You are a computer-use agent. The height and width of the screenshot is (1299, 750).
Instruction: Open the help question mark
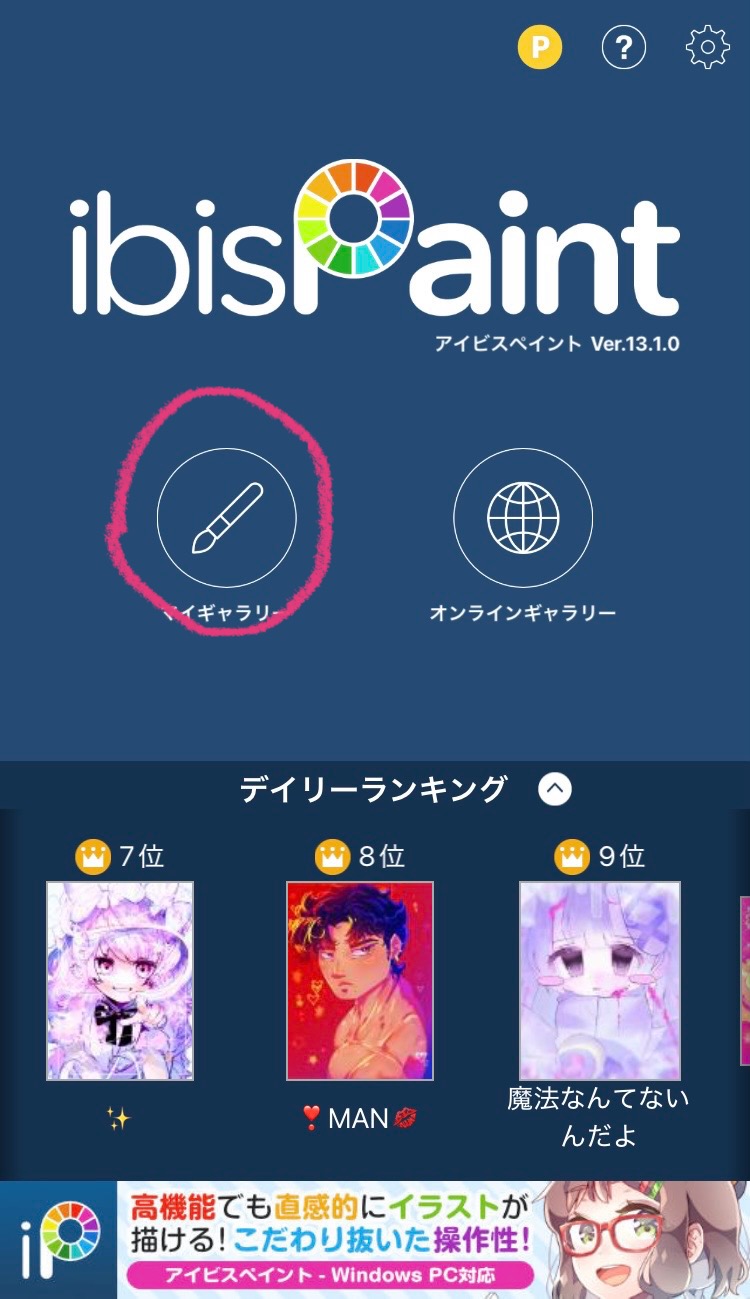click(x=624, y=47)
